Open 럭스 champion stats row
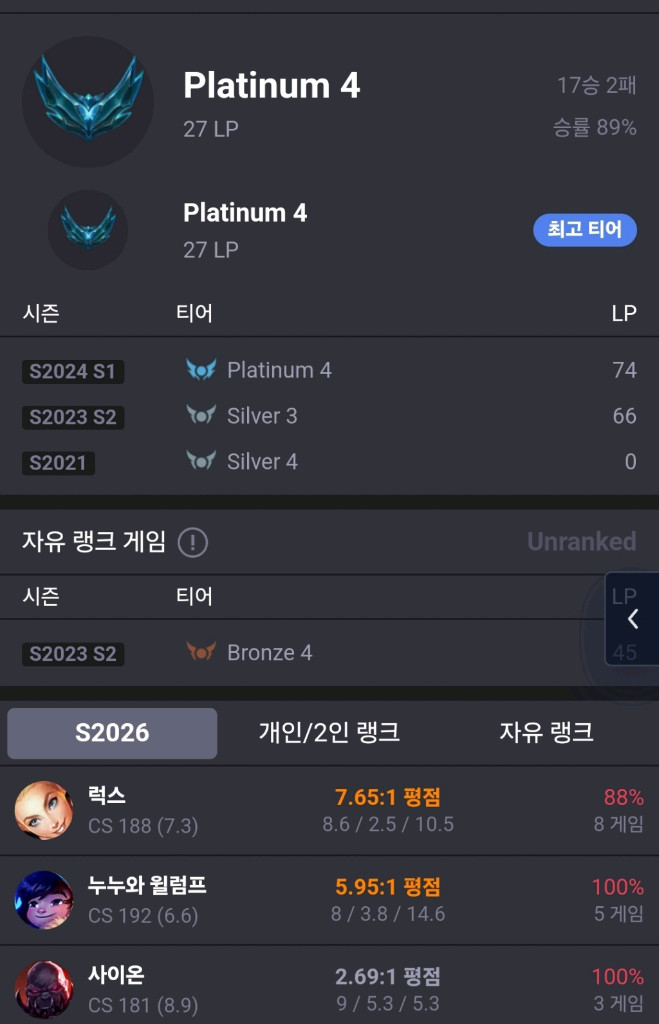Image resolution: width=659 pixels, height=1024 pixels. 329,811
